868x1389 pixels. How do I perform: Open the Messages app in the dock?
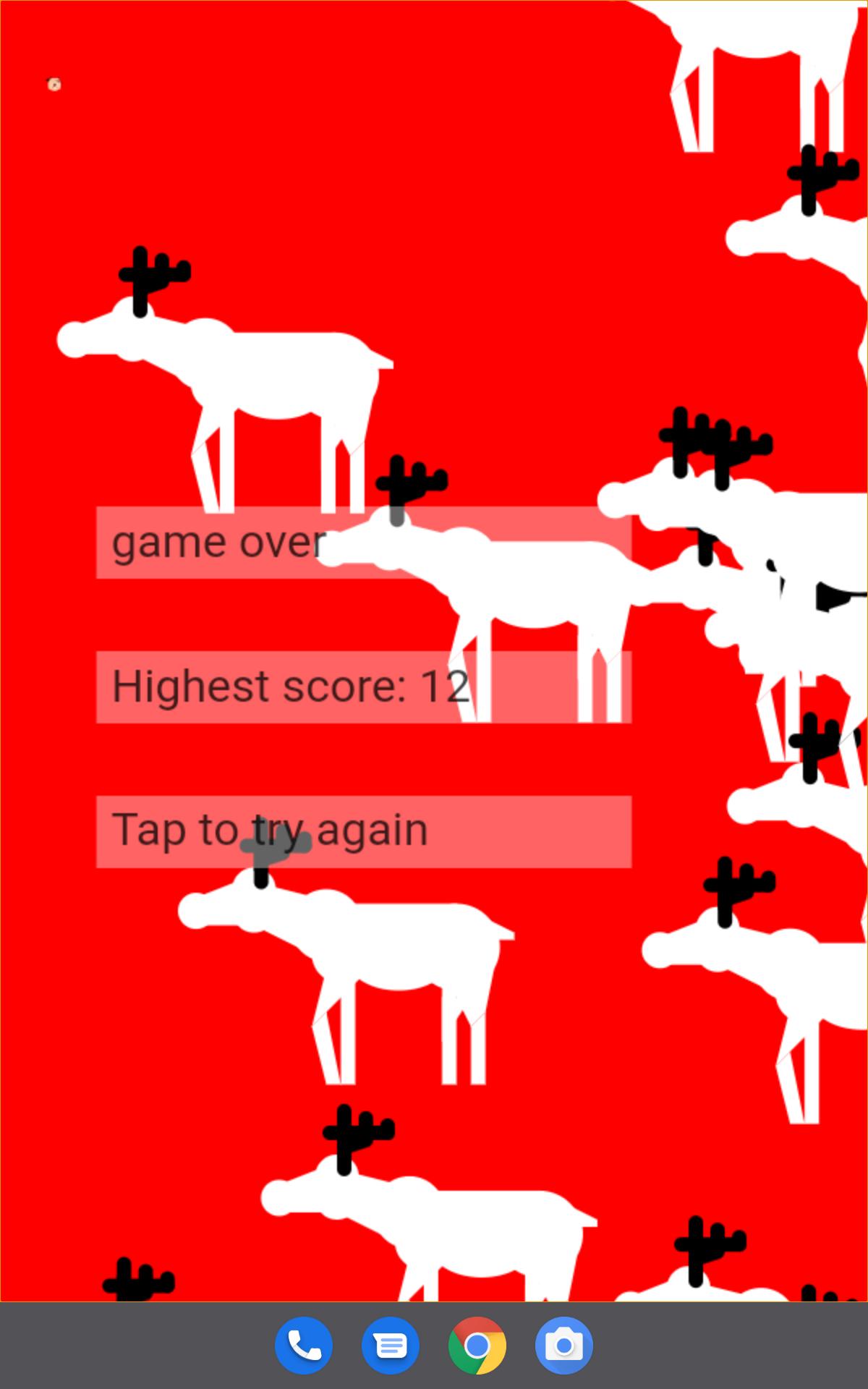391,1346
